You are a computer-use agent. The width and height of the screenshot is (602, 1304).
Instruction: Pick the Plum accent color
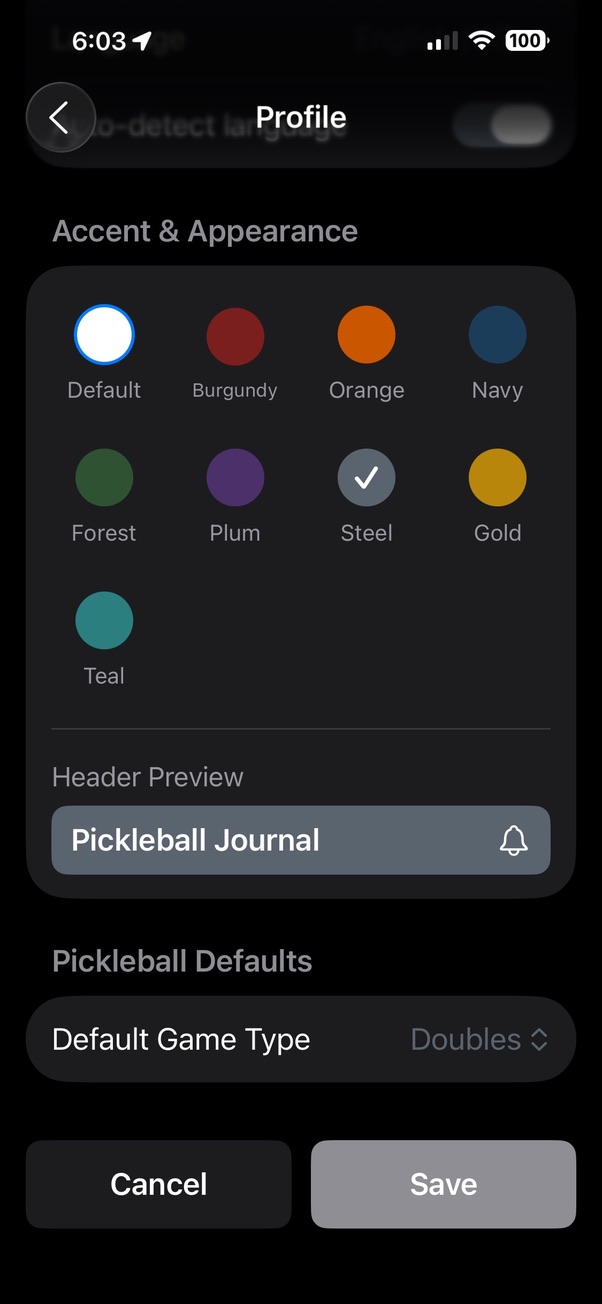[x=235, y=478]
